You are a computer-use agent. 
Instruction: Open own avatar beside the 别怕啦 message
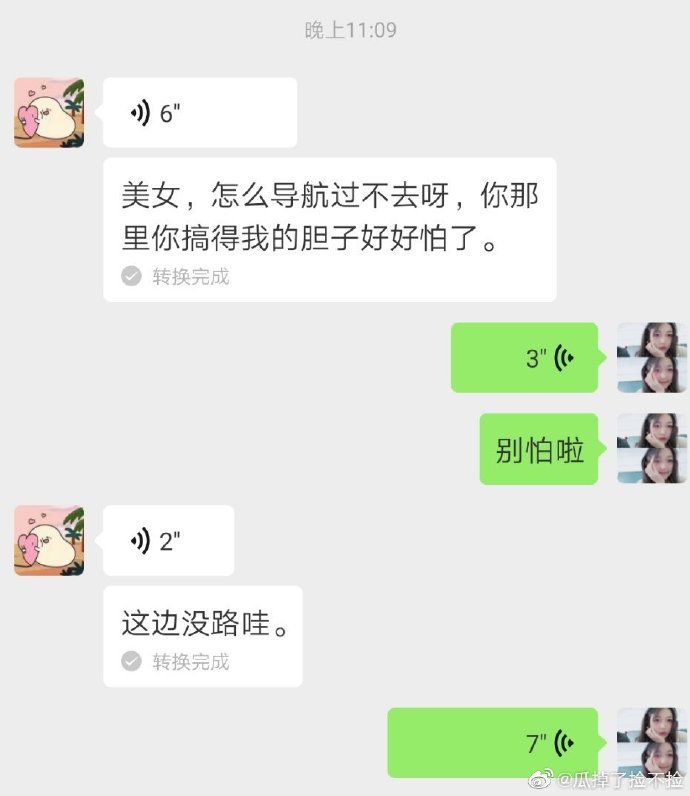pyautogui.click(x=651, y=449)
